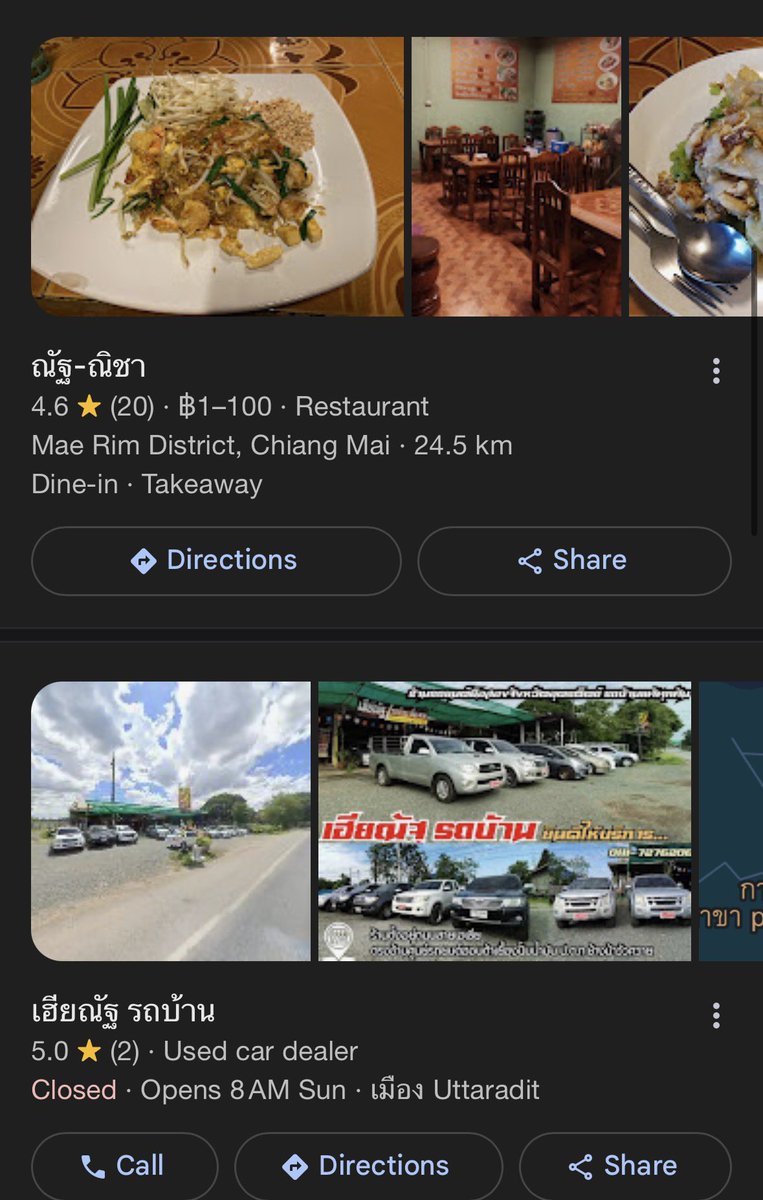The height and width of the screenshot is (1200, 763).
Task: Open the ณัฐ-ณิชา restaurant listing
Action: (89, 367)
